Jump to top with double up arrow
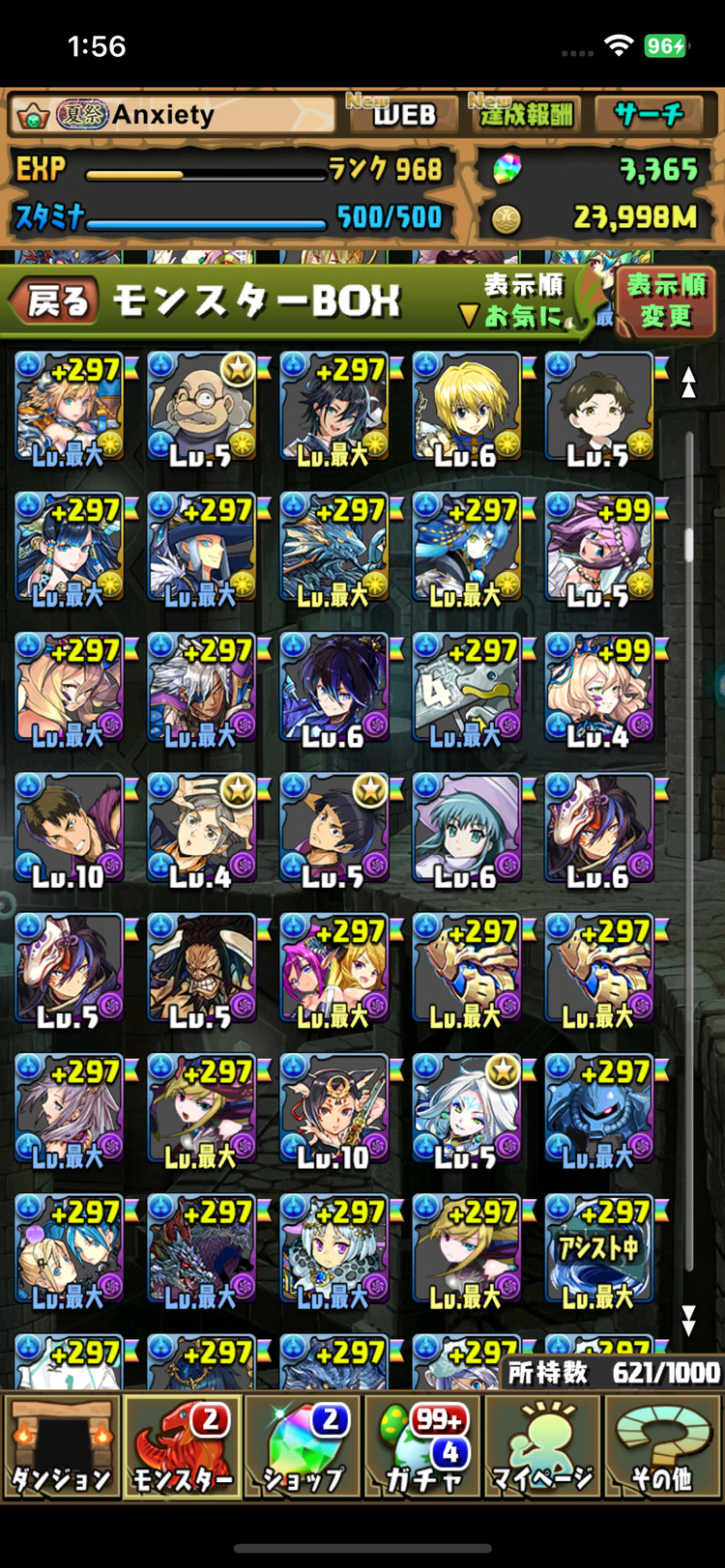 [688, 383]
